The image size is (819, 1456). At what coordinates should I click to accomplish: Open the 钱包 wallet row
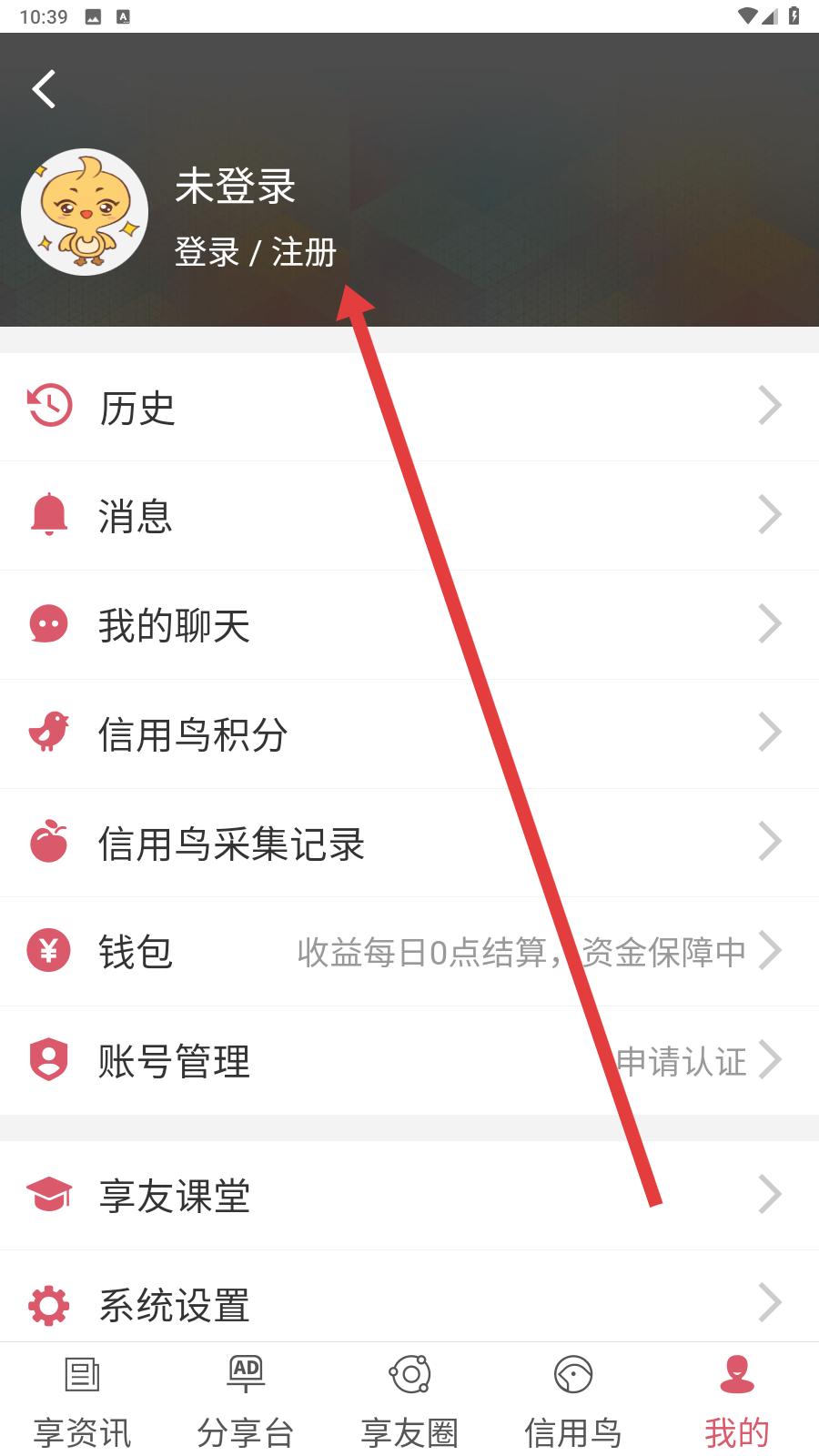tap(409, 952)
